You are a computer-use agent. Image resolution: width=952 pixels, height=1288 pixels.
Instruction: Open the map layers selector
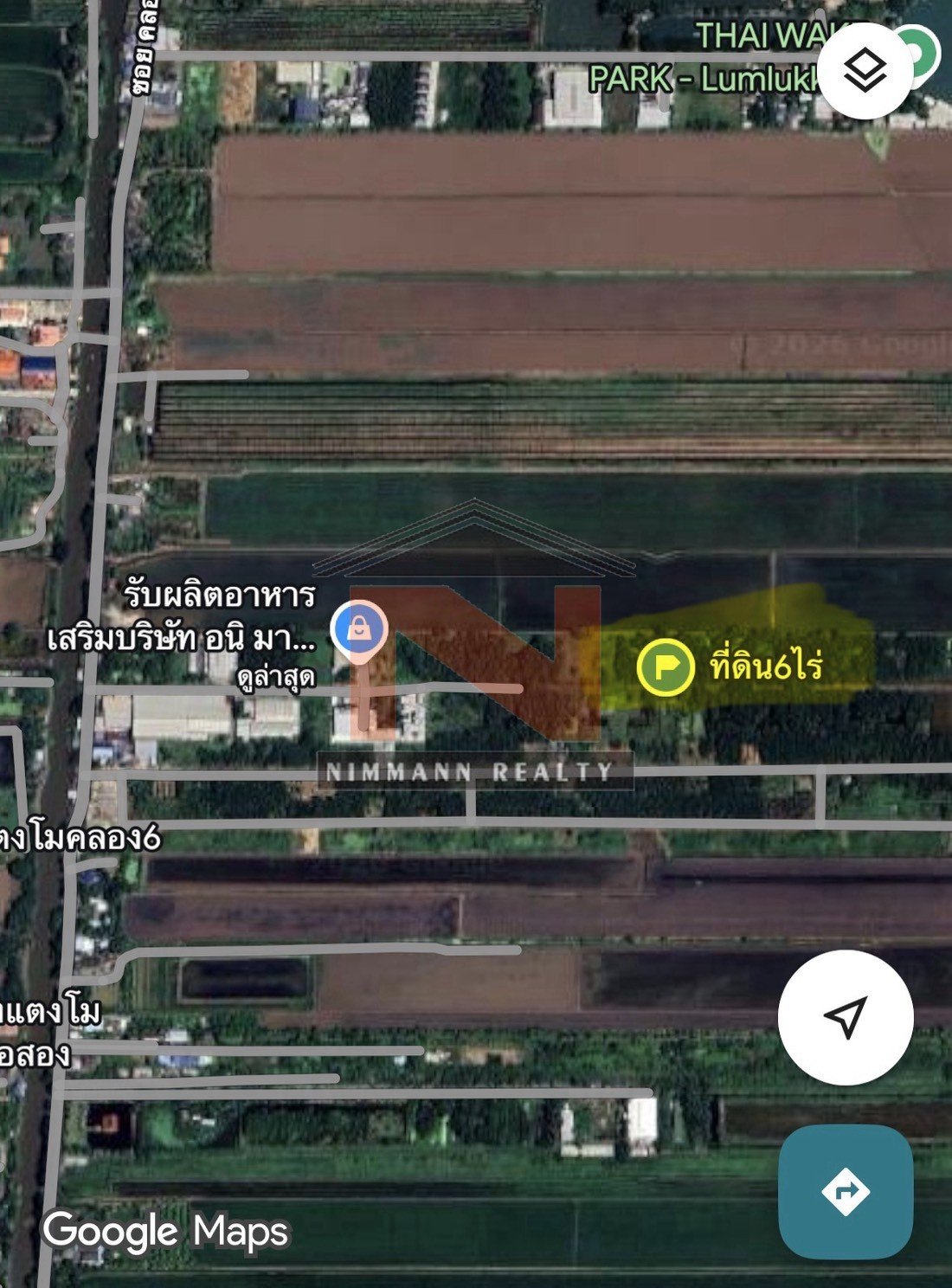pyautogui.click(x=865, y=71)
